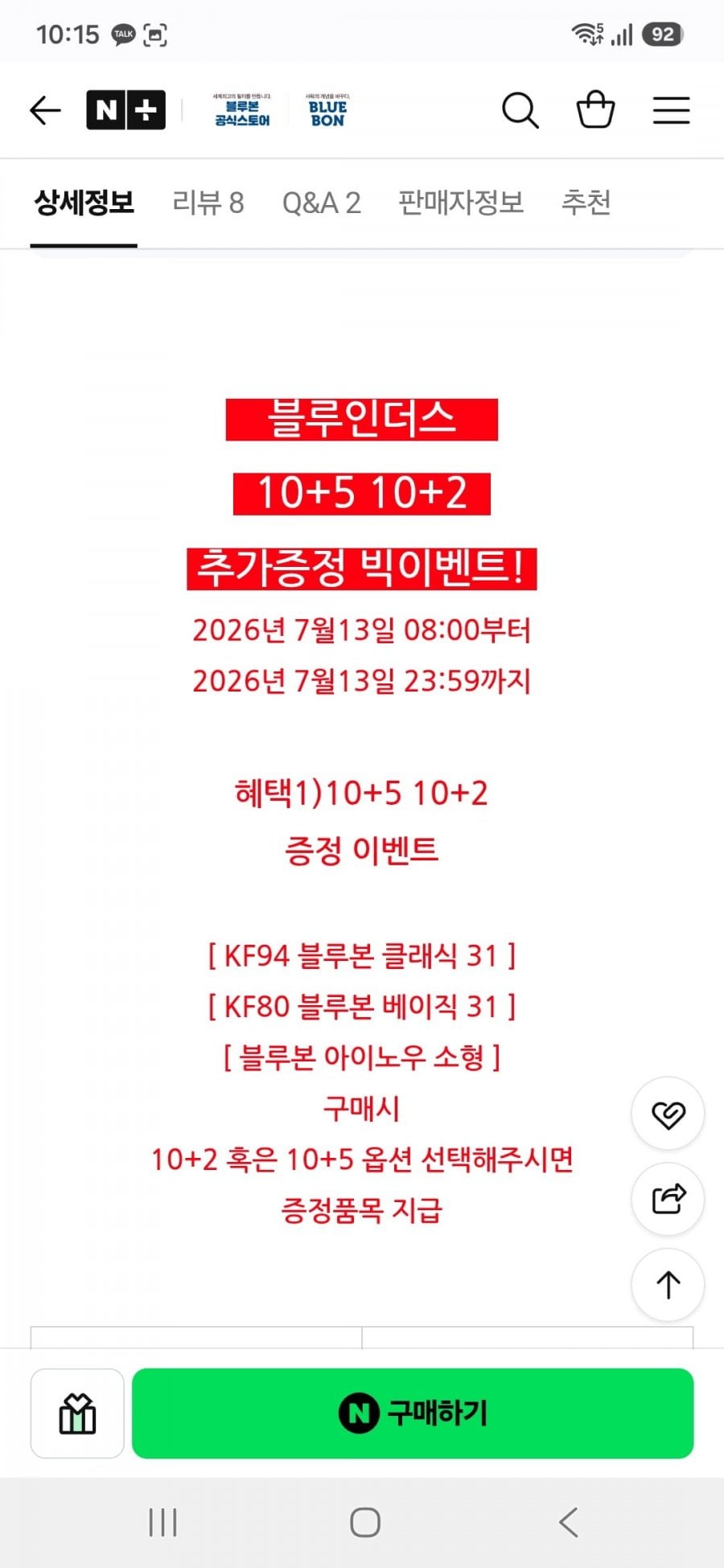Open the system recent apps button

coord(162,1522)
